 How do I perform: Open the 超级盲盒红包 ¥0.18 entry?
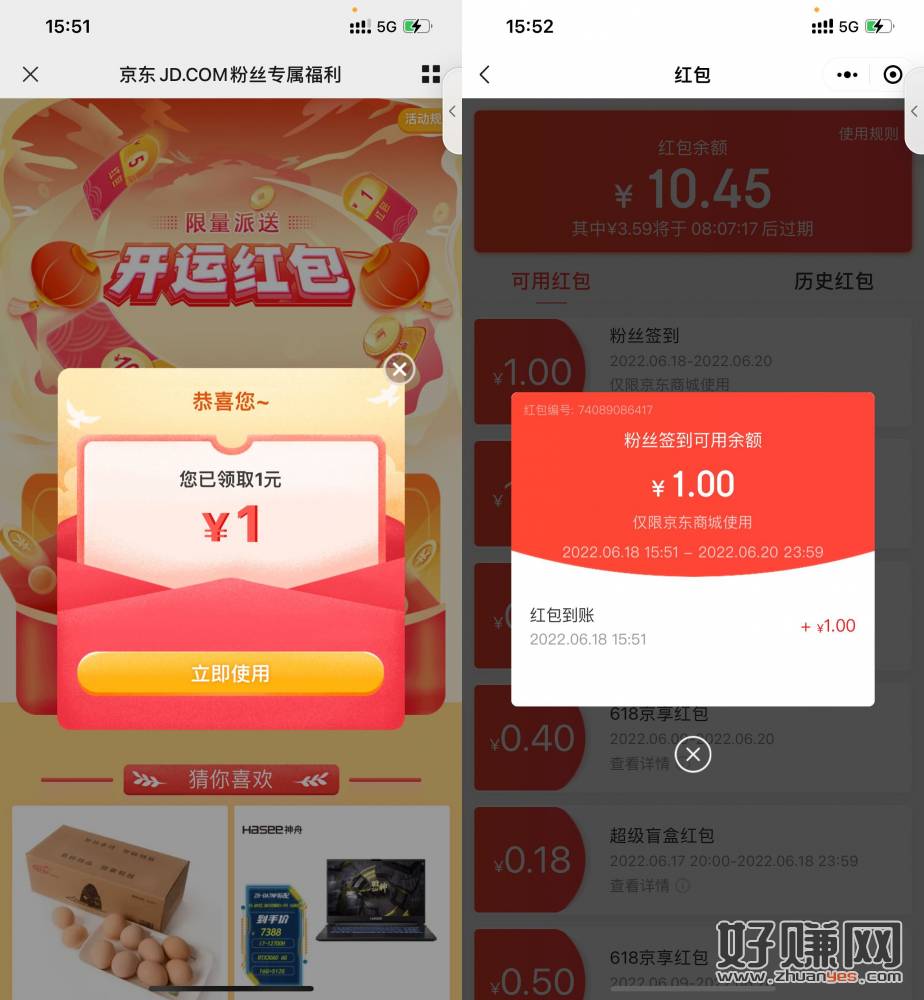[690, 859]
